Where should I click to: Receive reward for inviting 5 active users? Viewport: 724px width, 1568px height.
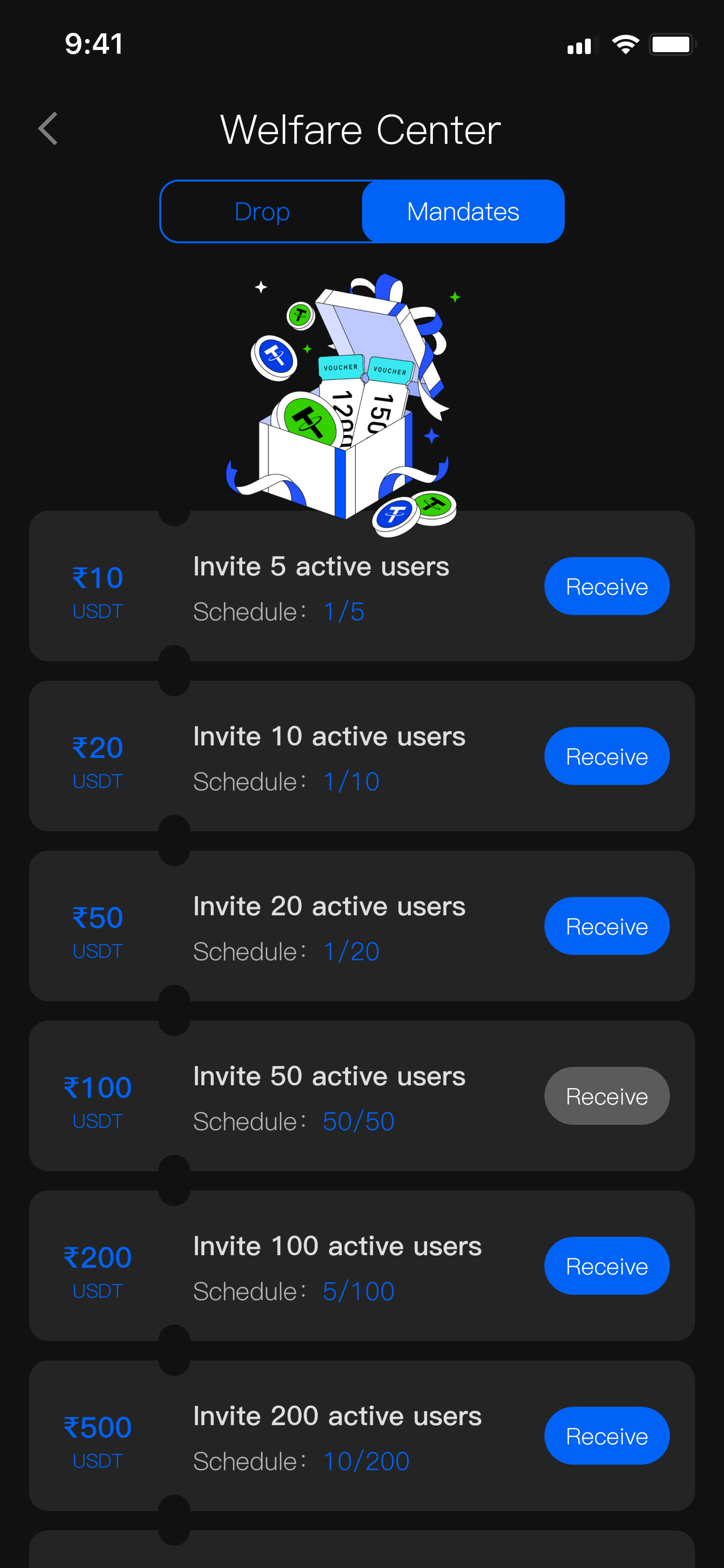point(606,586)
